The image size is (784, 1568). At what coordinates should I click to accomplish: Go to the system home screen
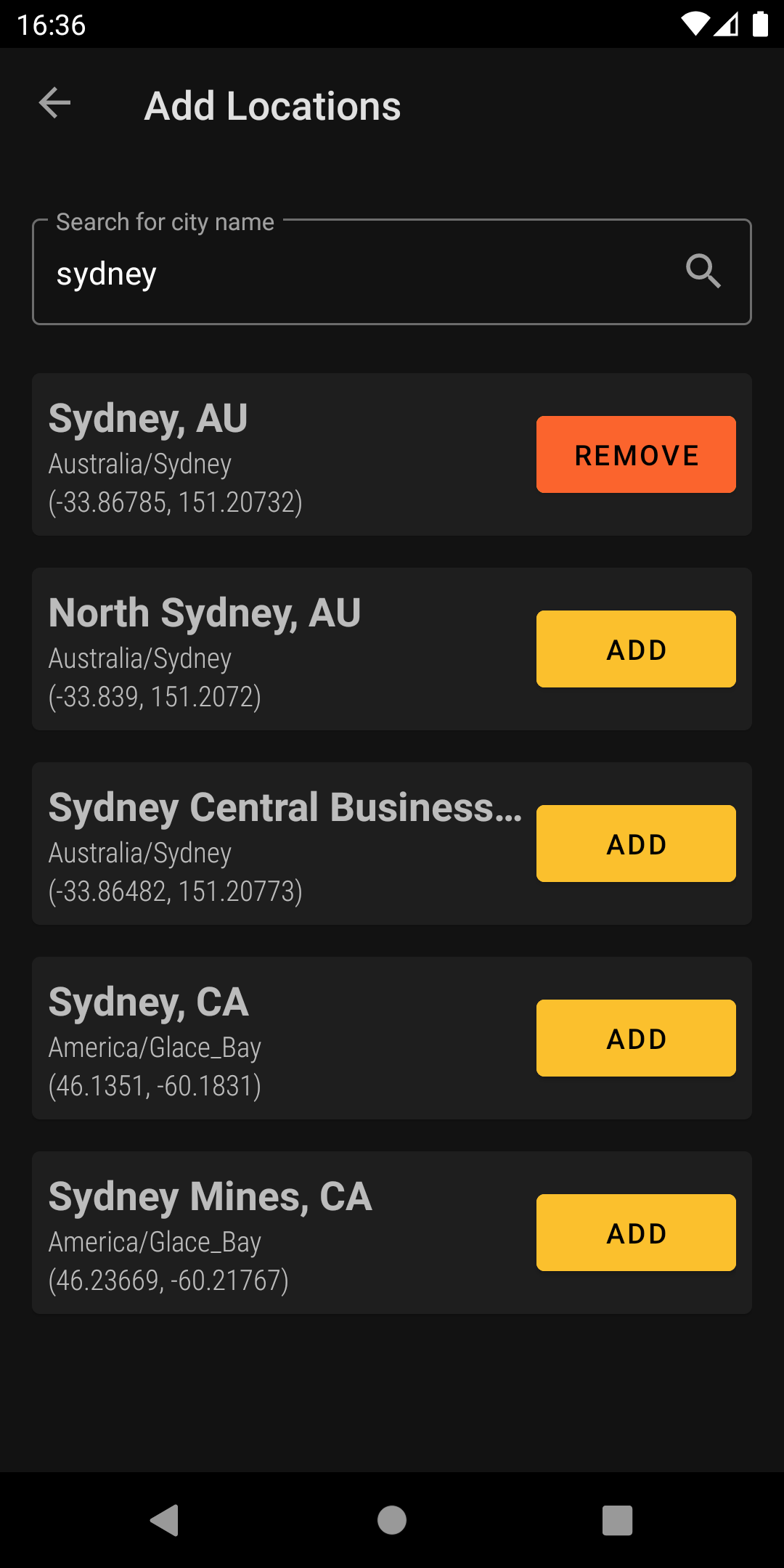click(x=392, y=1520)
